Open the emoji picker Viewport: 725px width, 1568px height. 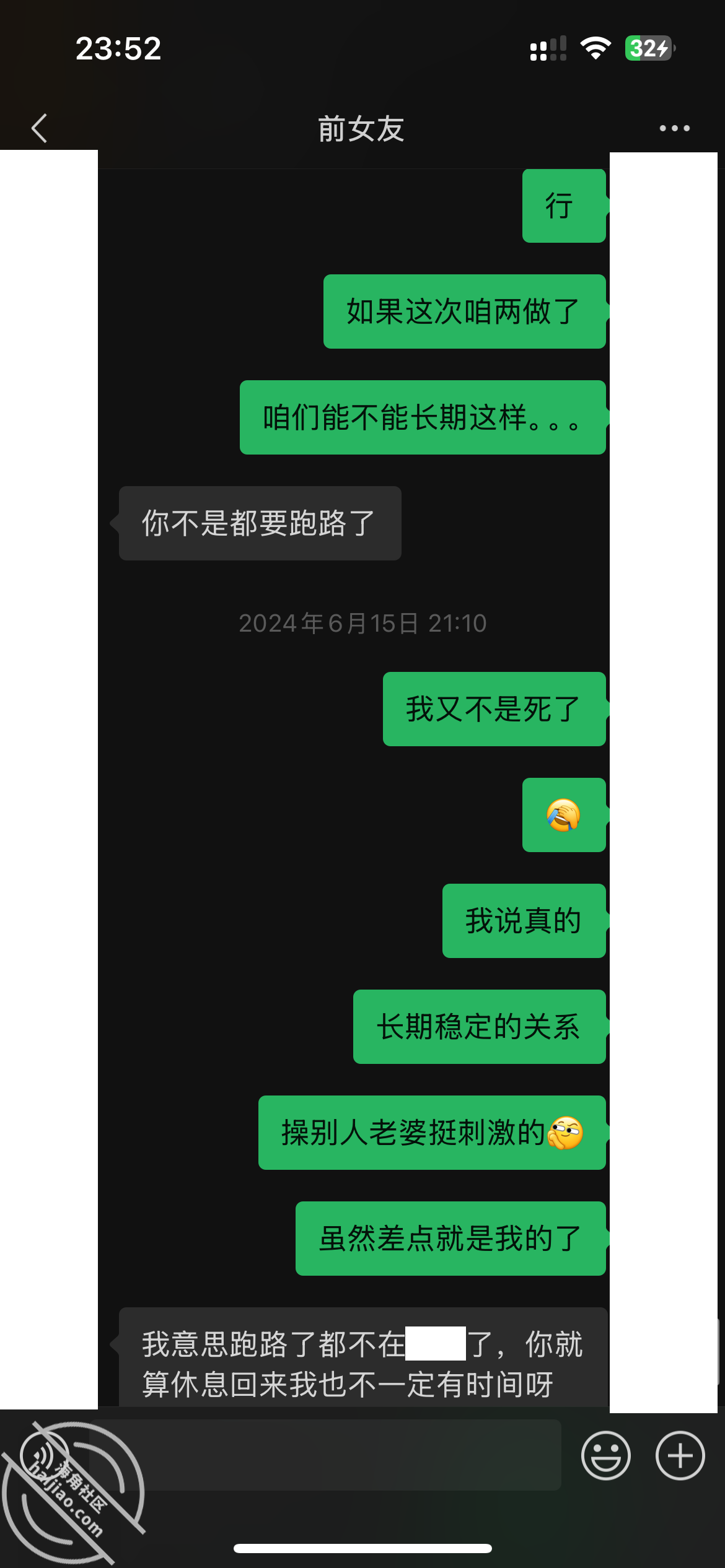(x=605, y=1455)
